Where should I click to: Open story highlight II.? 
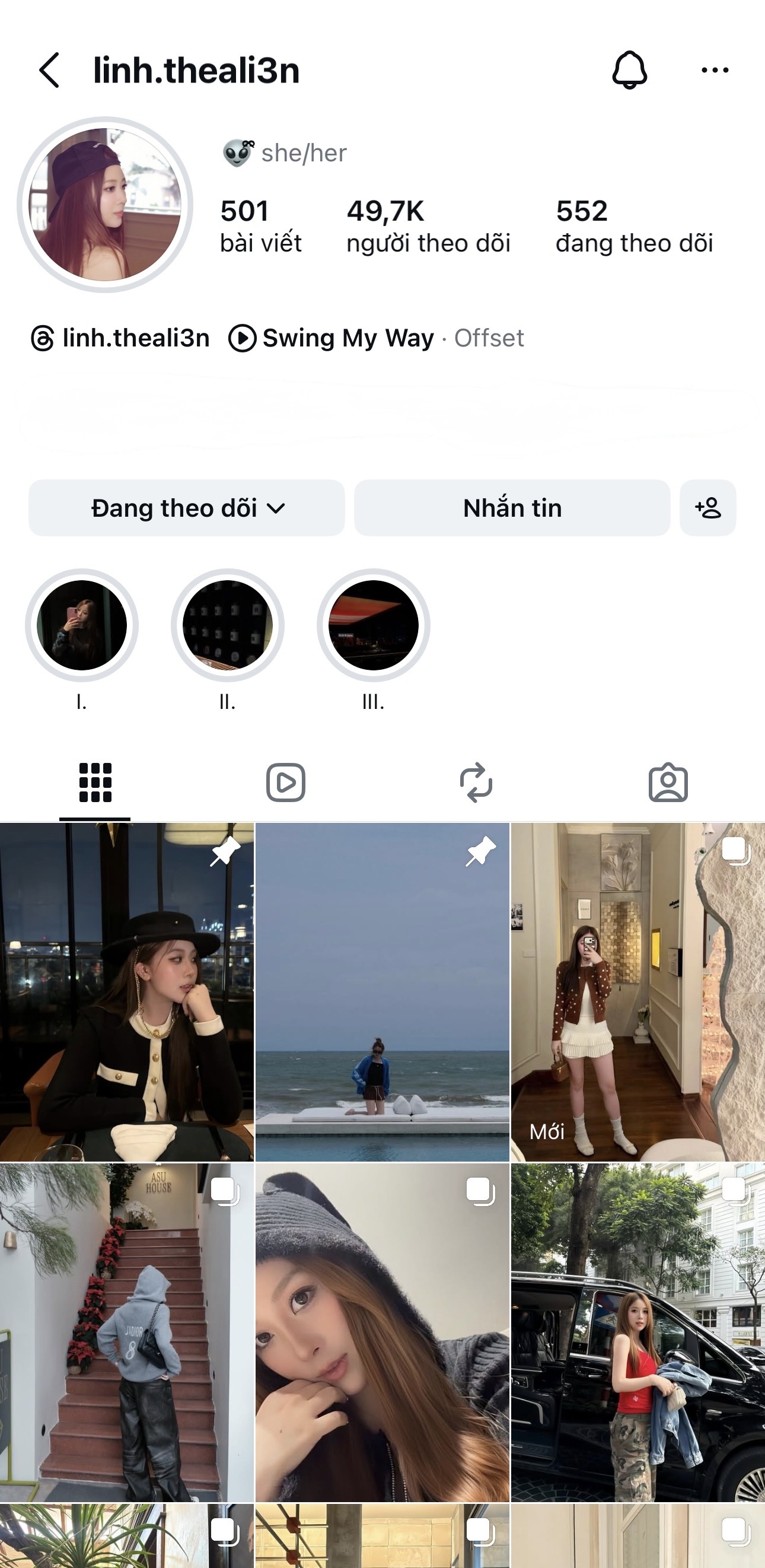click(x=228, y=626)
